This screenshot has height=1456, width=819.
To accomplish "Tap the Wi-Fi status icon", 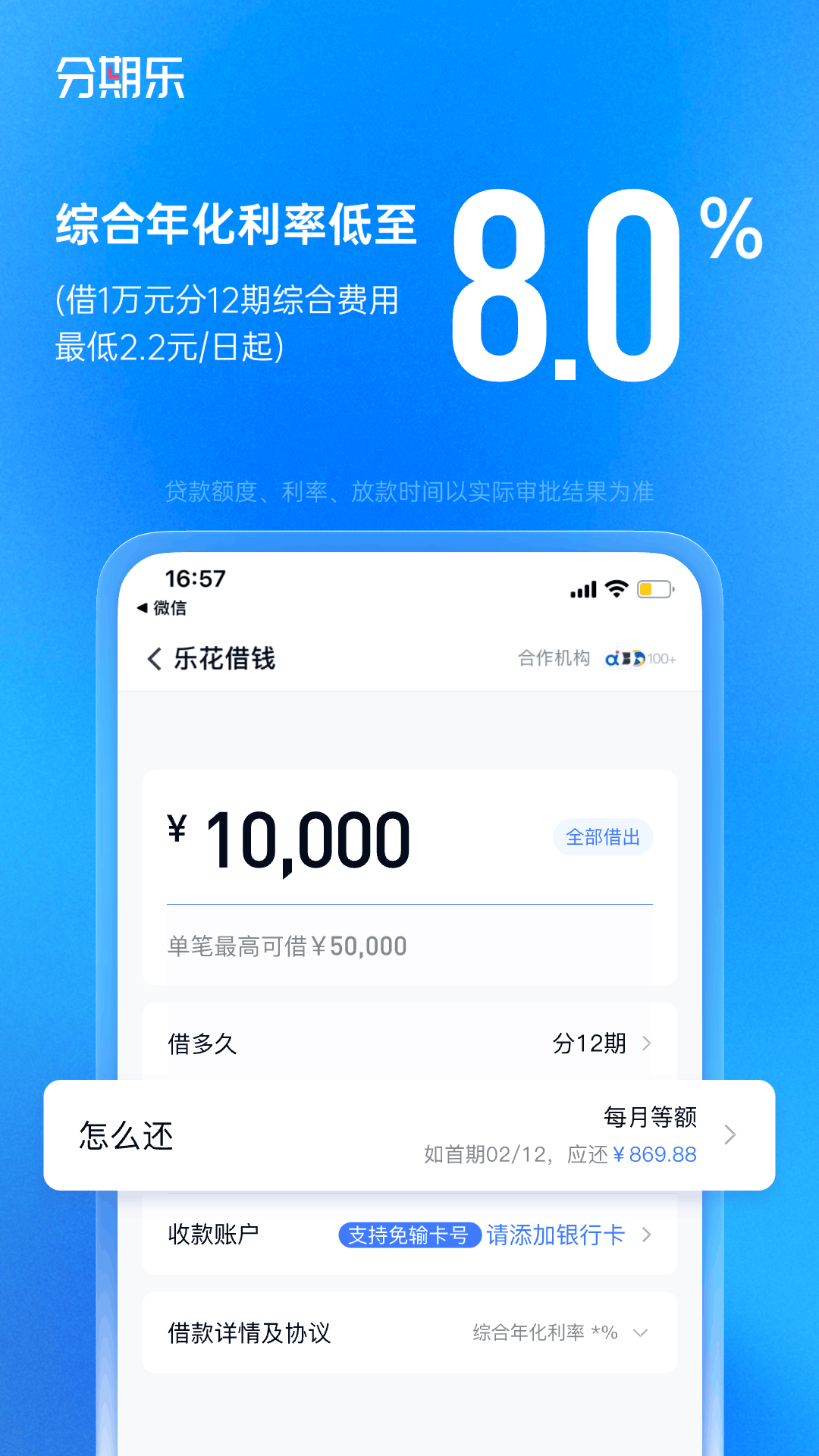I will tap(616, 588).
